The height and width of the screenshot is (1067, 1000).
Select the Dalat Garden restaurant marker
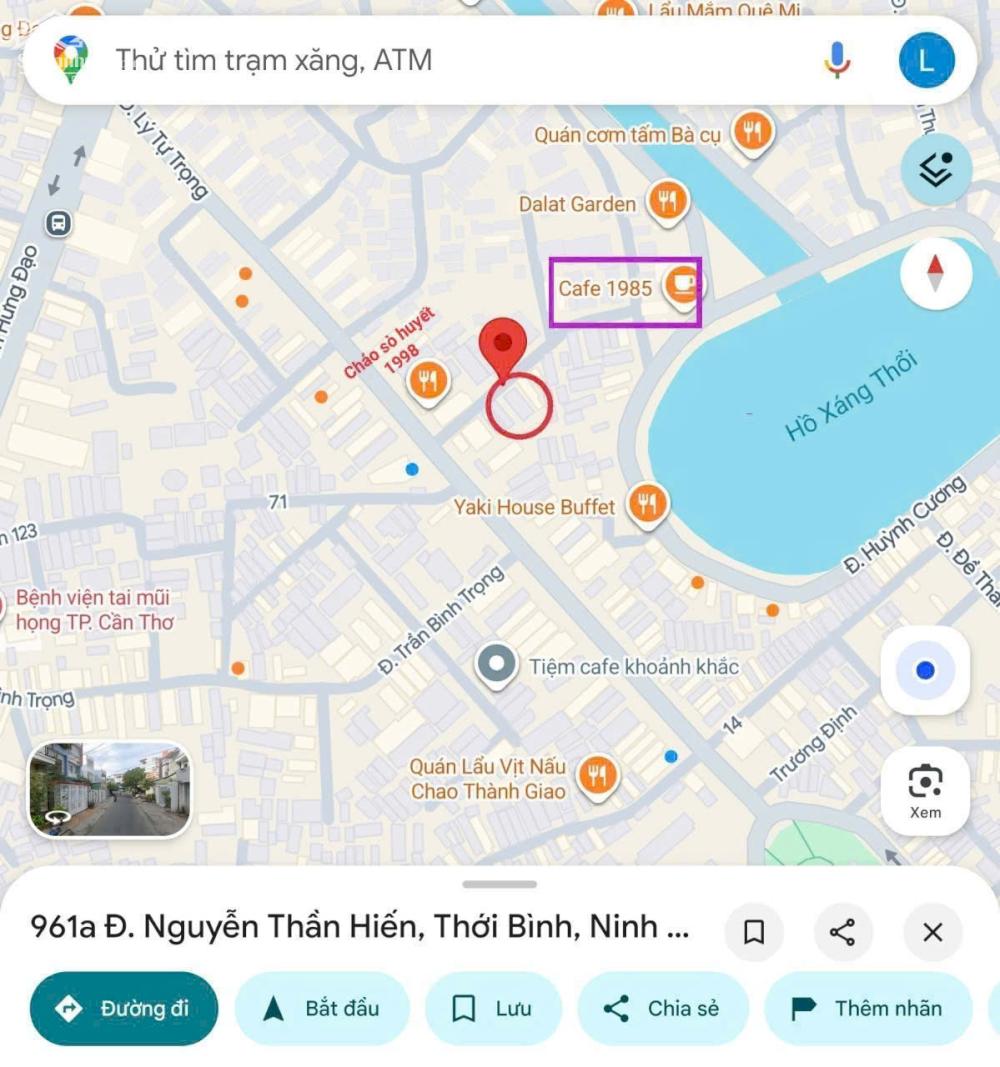coord(668,201)
